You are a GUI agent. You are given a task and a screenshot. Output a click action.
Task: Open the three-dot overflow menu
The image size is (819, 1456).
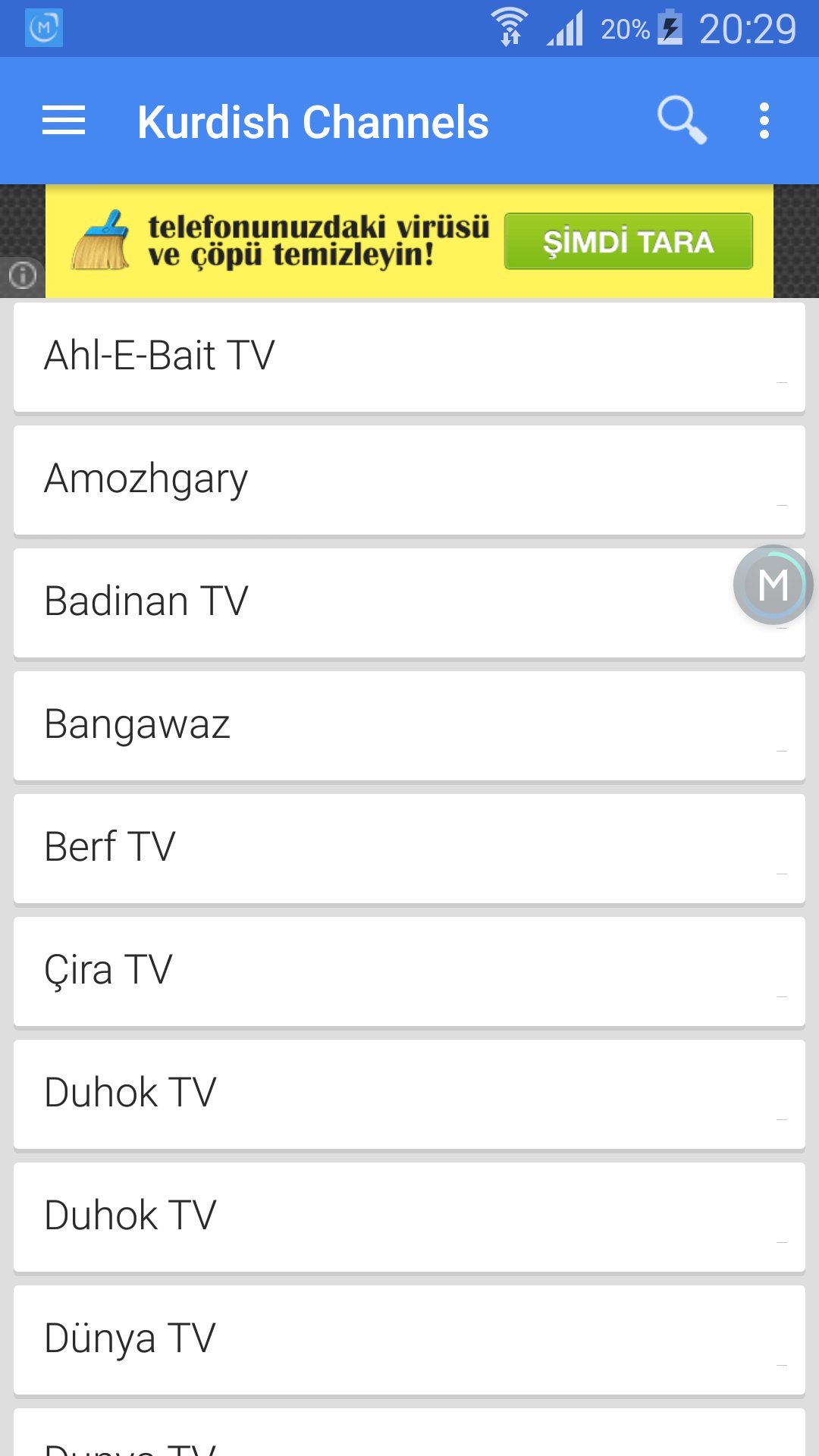pyautogui.click(x=764, y=120)
